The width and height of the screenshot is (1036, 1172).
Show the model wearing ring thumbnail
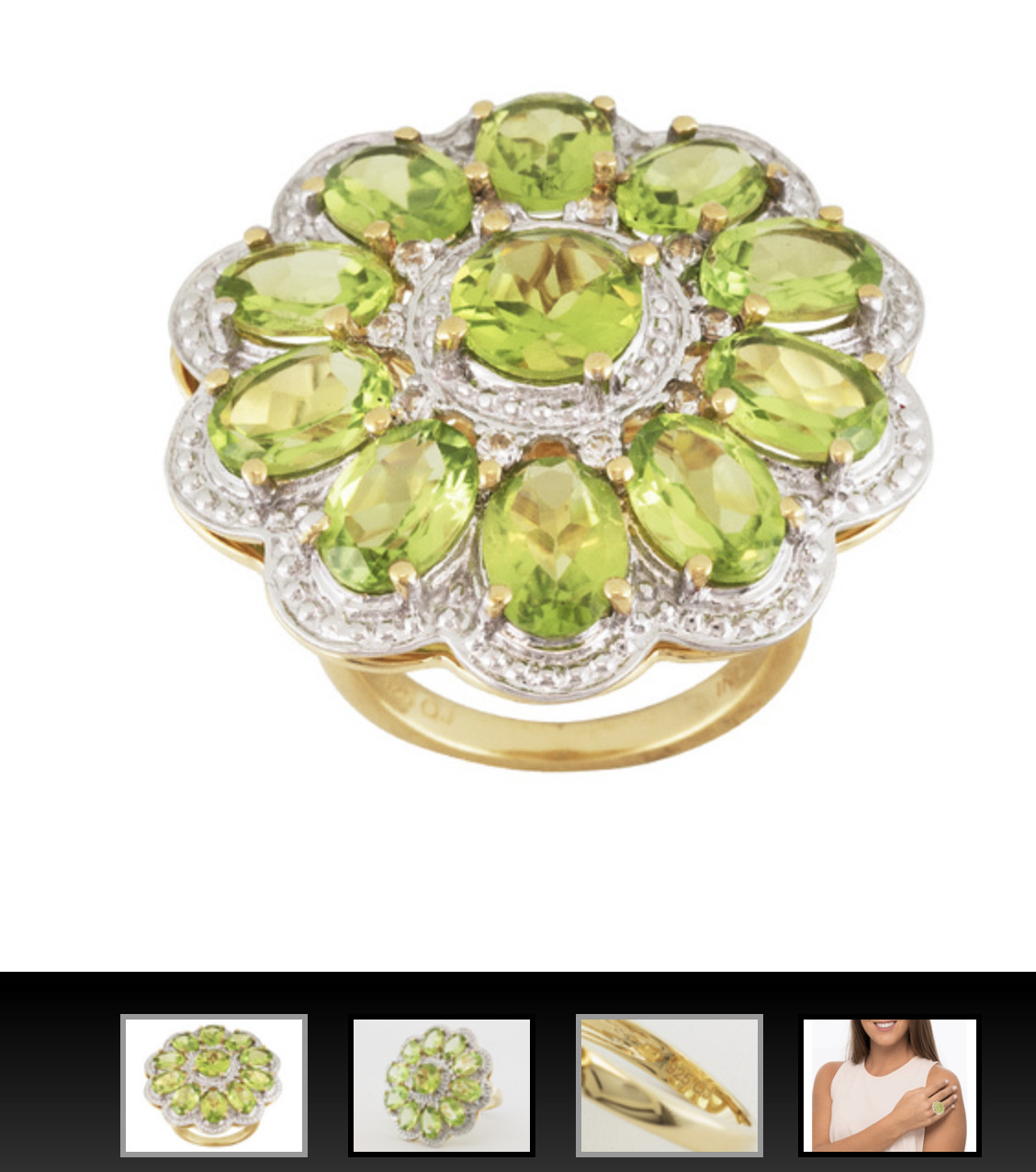coord(889,1085)
